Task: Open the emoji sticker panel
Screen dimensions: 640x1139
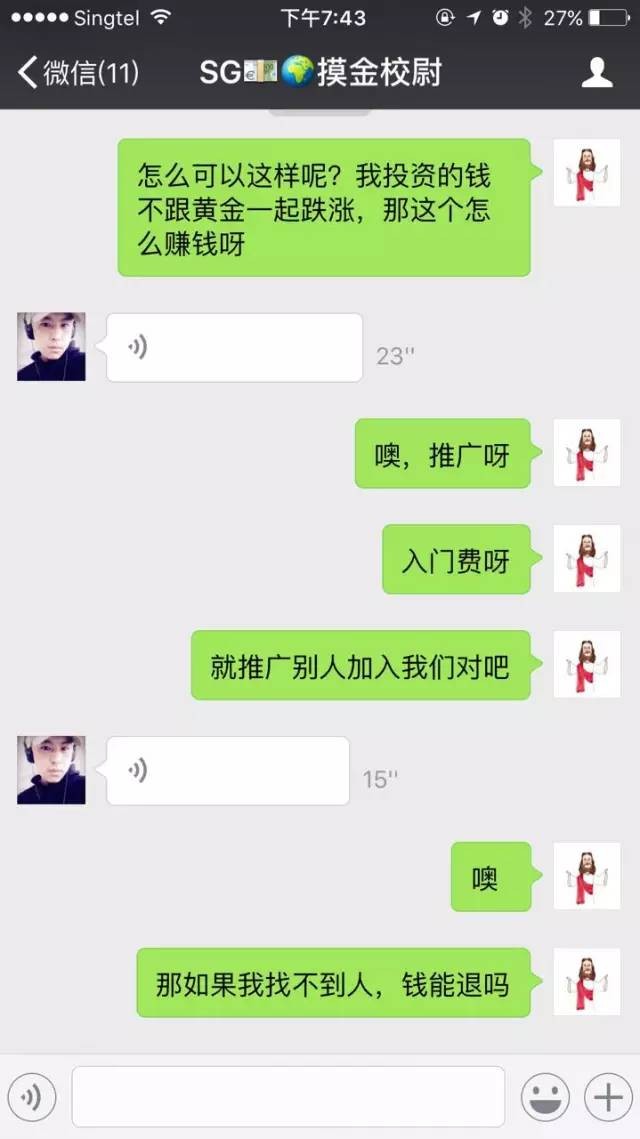Action: [x=545, y=1097]
